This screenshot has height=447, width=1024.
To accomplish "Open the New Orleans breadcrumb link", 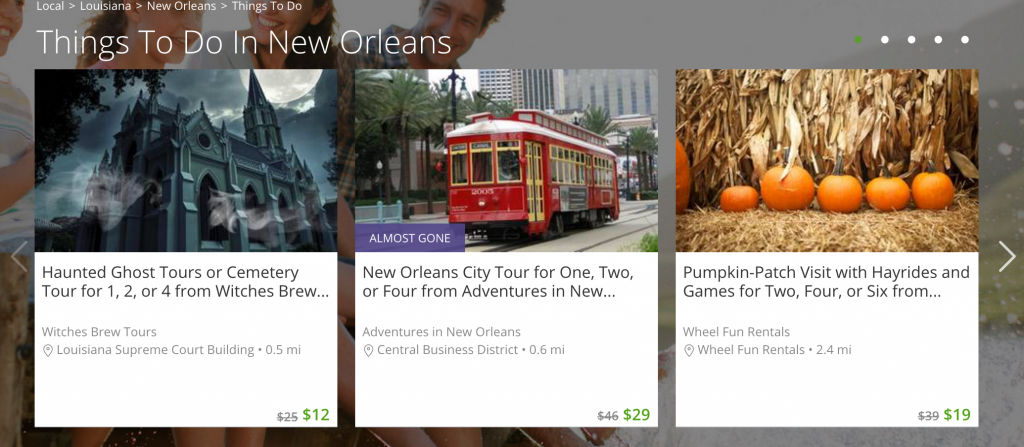I will pos(181,6).
